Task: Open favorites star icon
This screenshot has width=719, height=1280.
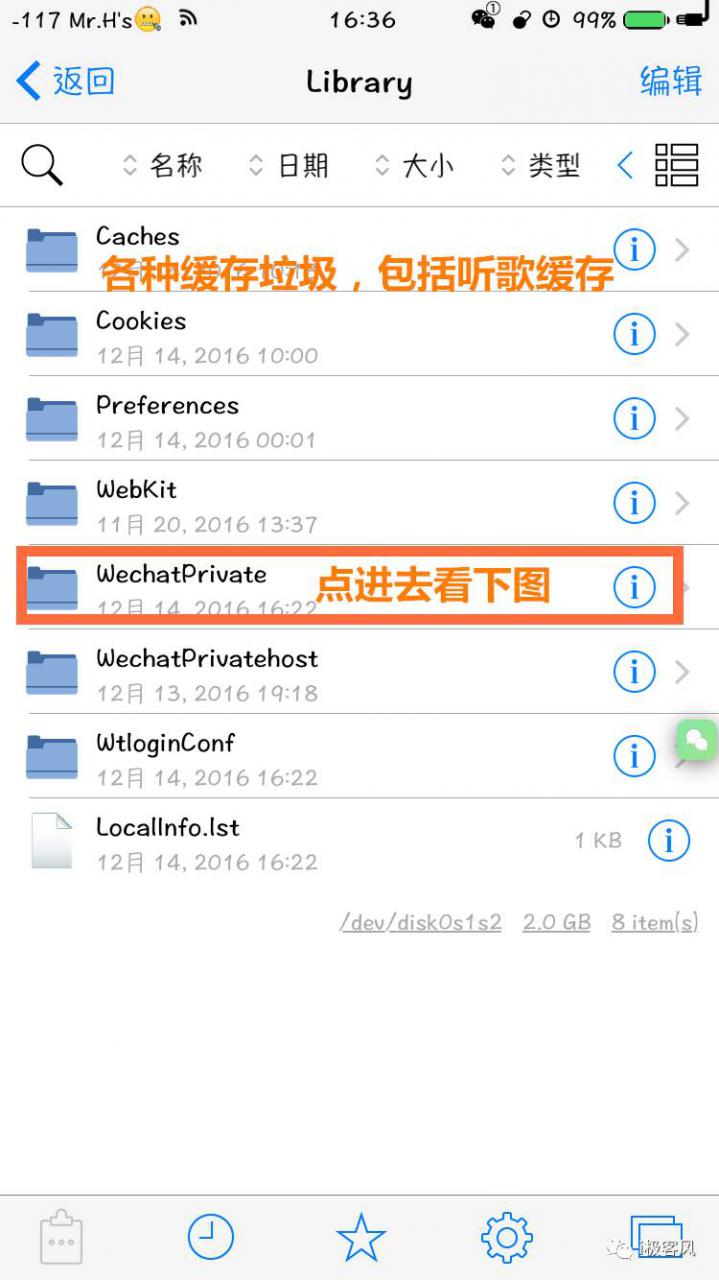Action: 361,1238
